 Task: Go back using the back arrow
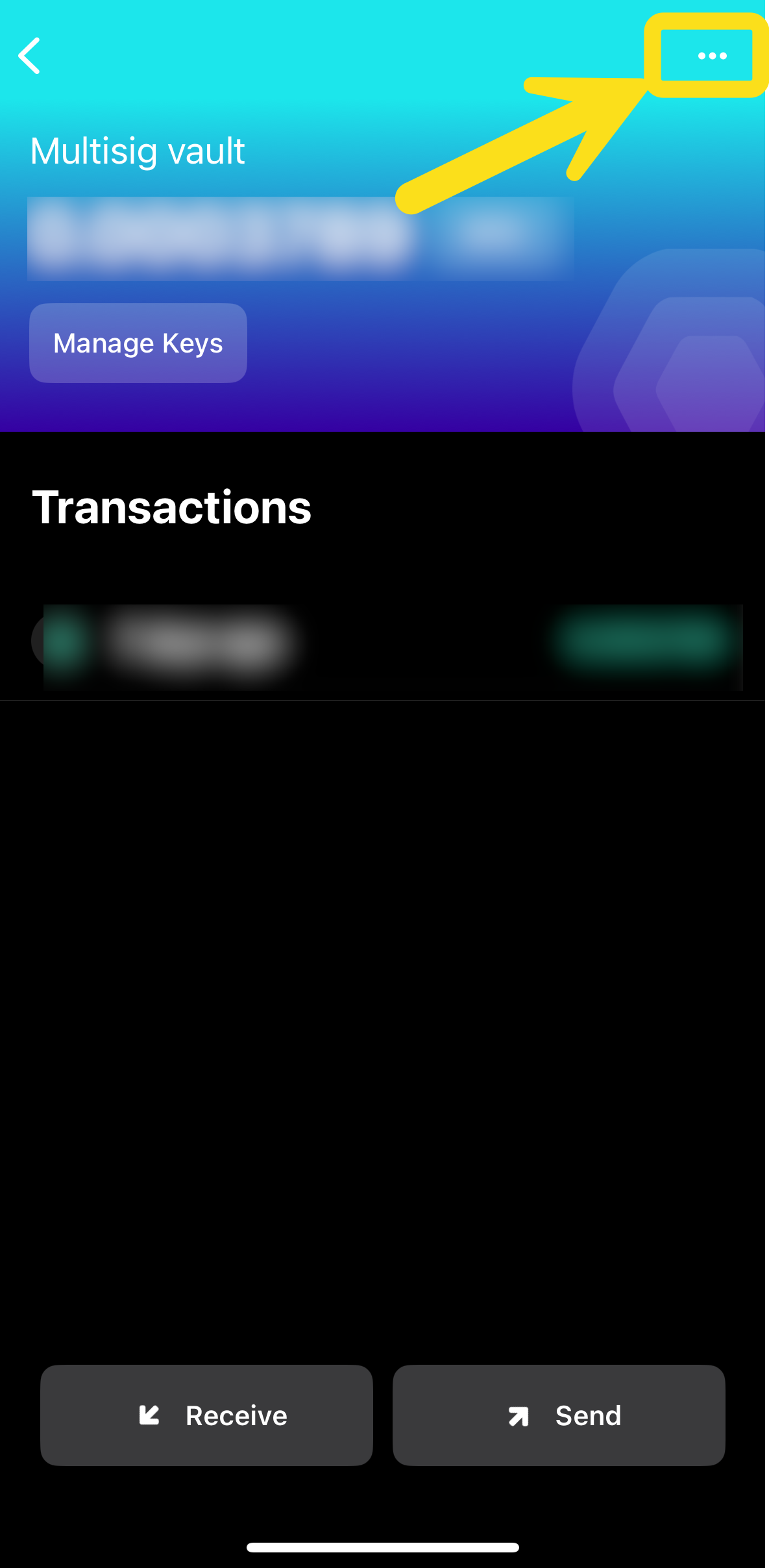(x=30, y=56)
